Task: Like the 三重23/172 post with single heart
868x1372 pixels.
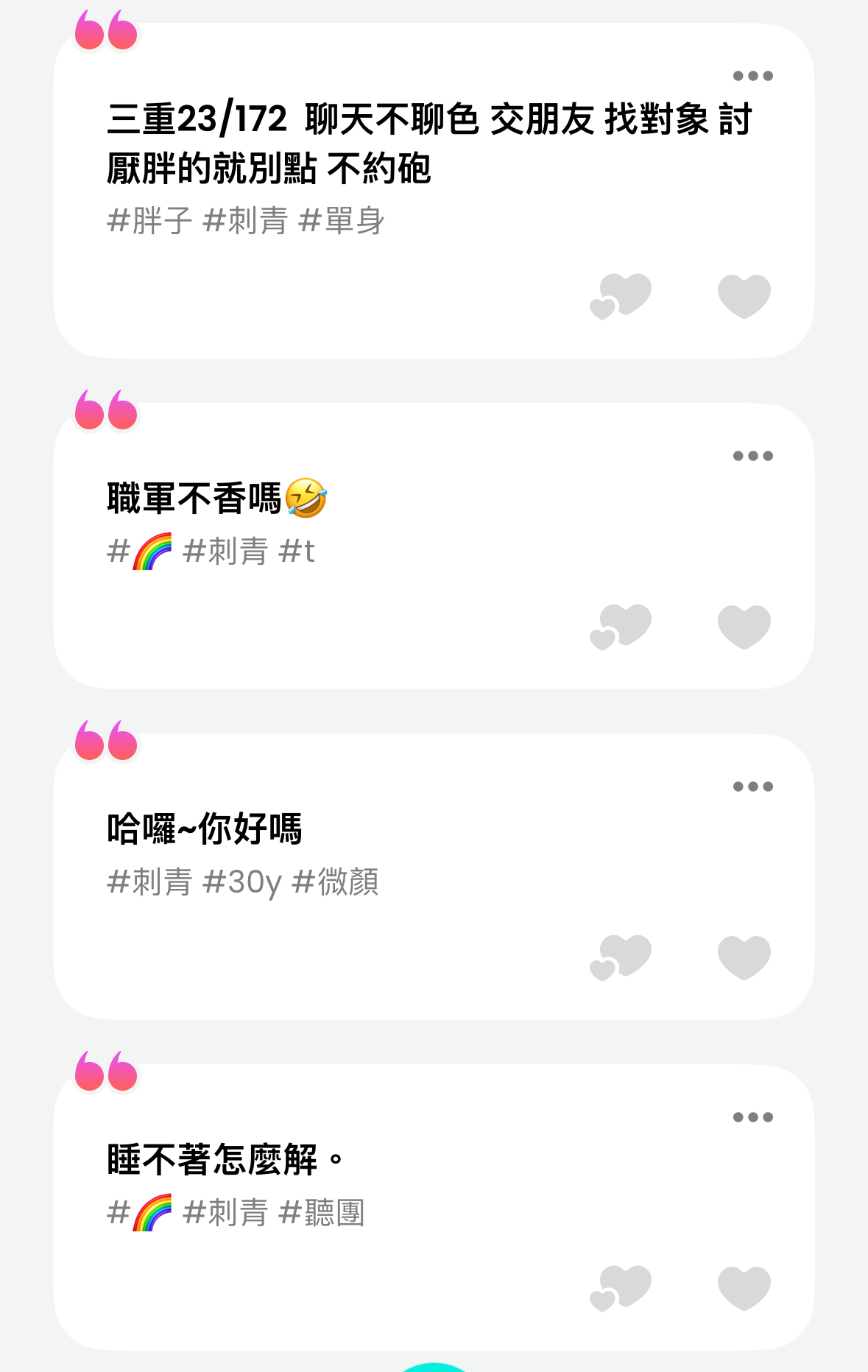Action: [744, 296]
